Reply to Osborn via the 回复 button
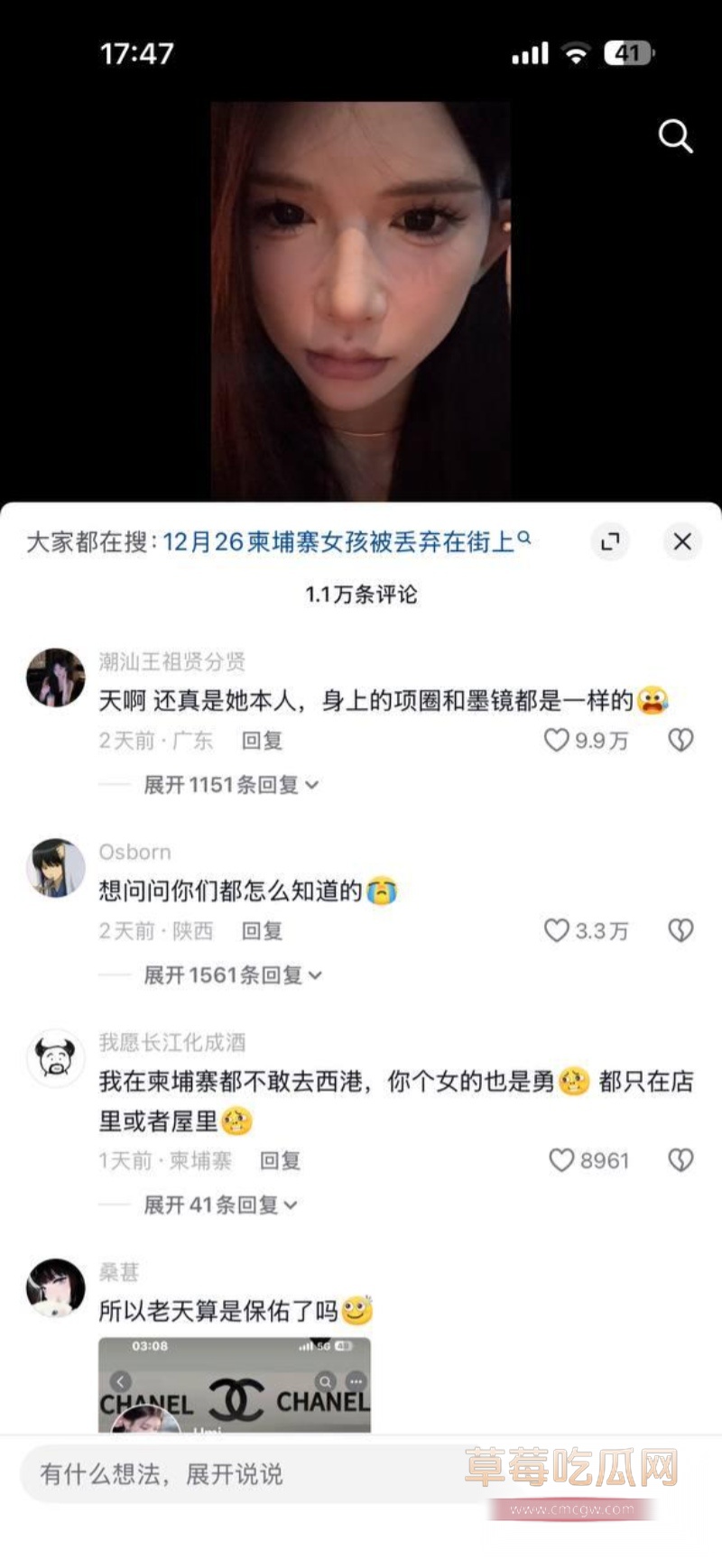Viewport: 722px width, 1568px height. [261, 931]
